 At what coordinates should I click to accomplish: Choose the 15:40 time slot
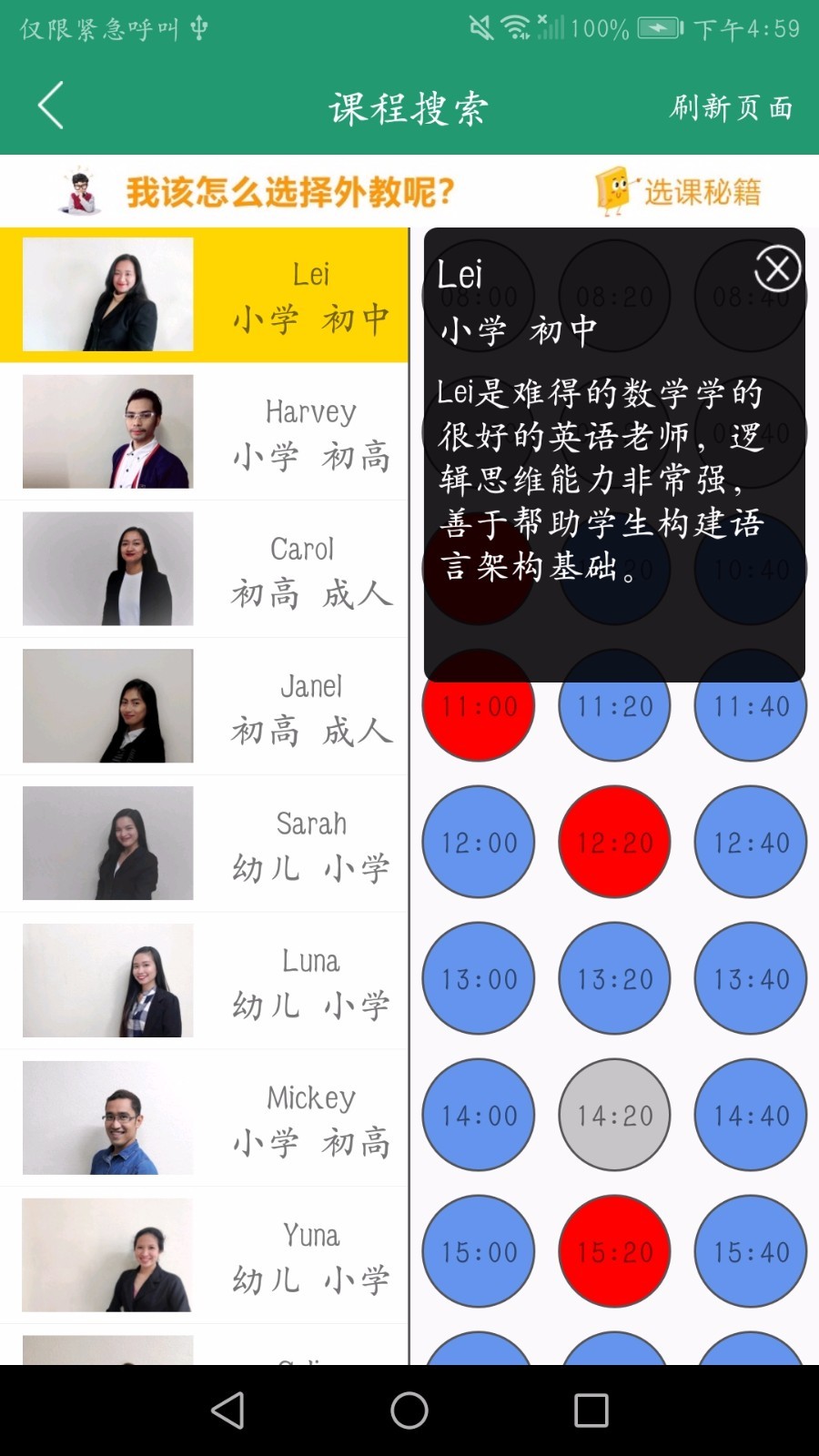[750, 1251]
